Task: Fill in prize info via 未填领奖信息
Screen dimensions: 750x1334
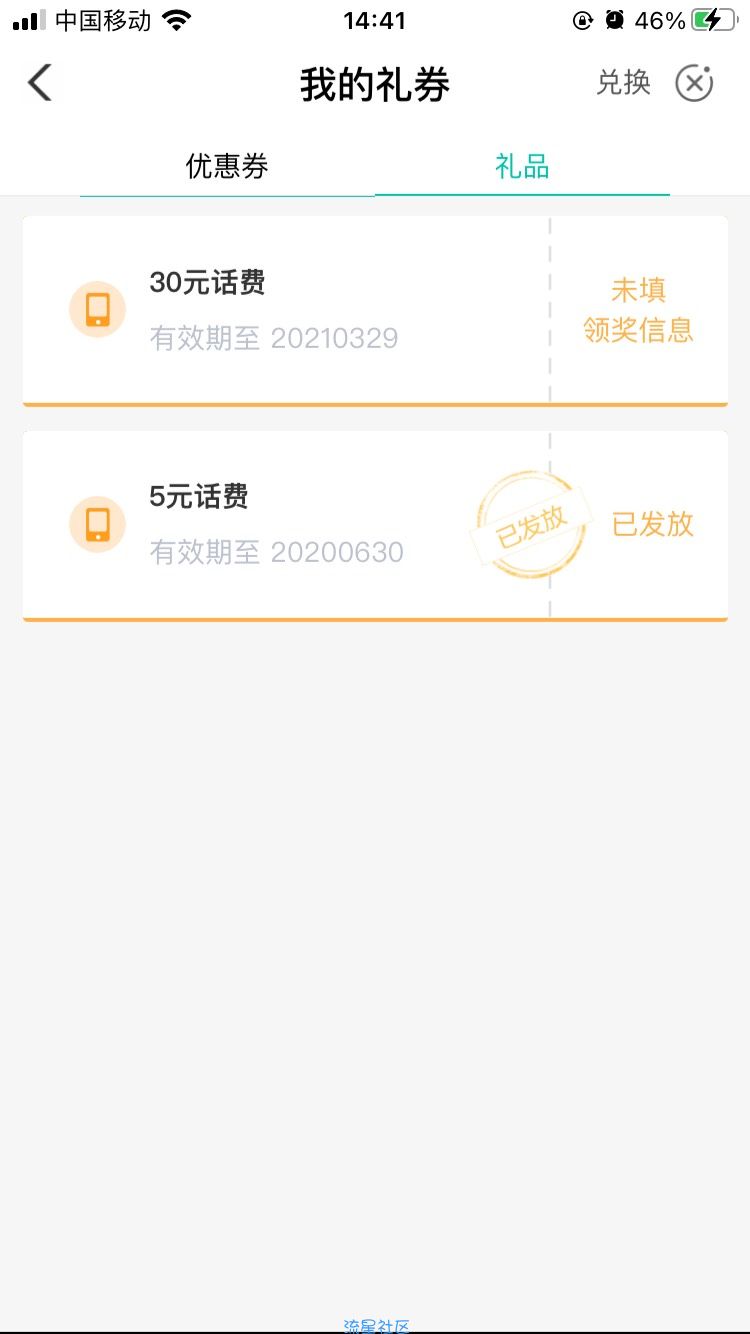Action: [638, 310]
